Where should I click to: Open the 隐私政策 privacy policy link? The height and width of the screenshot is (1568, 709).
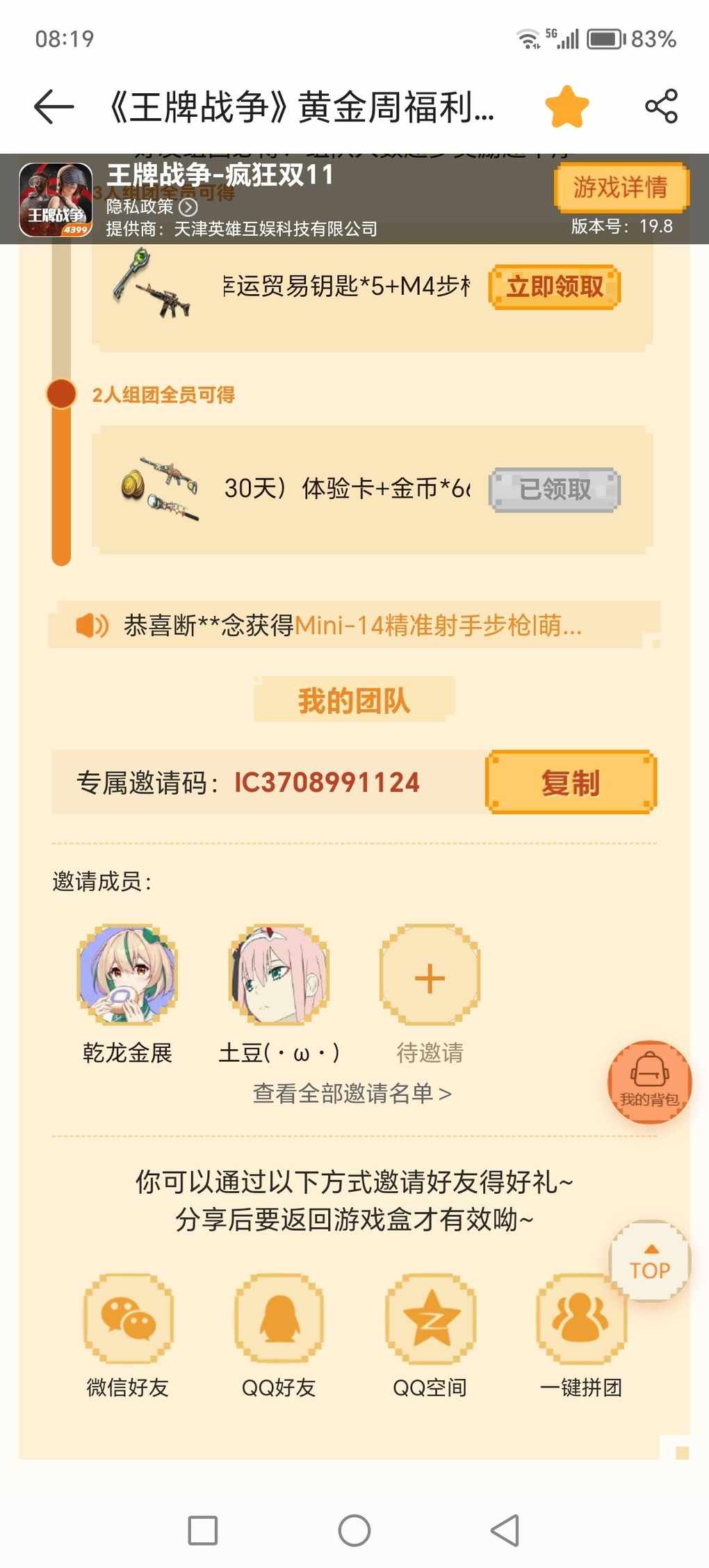[152, 207]
